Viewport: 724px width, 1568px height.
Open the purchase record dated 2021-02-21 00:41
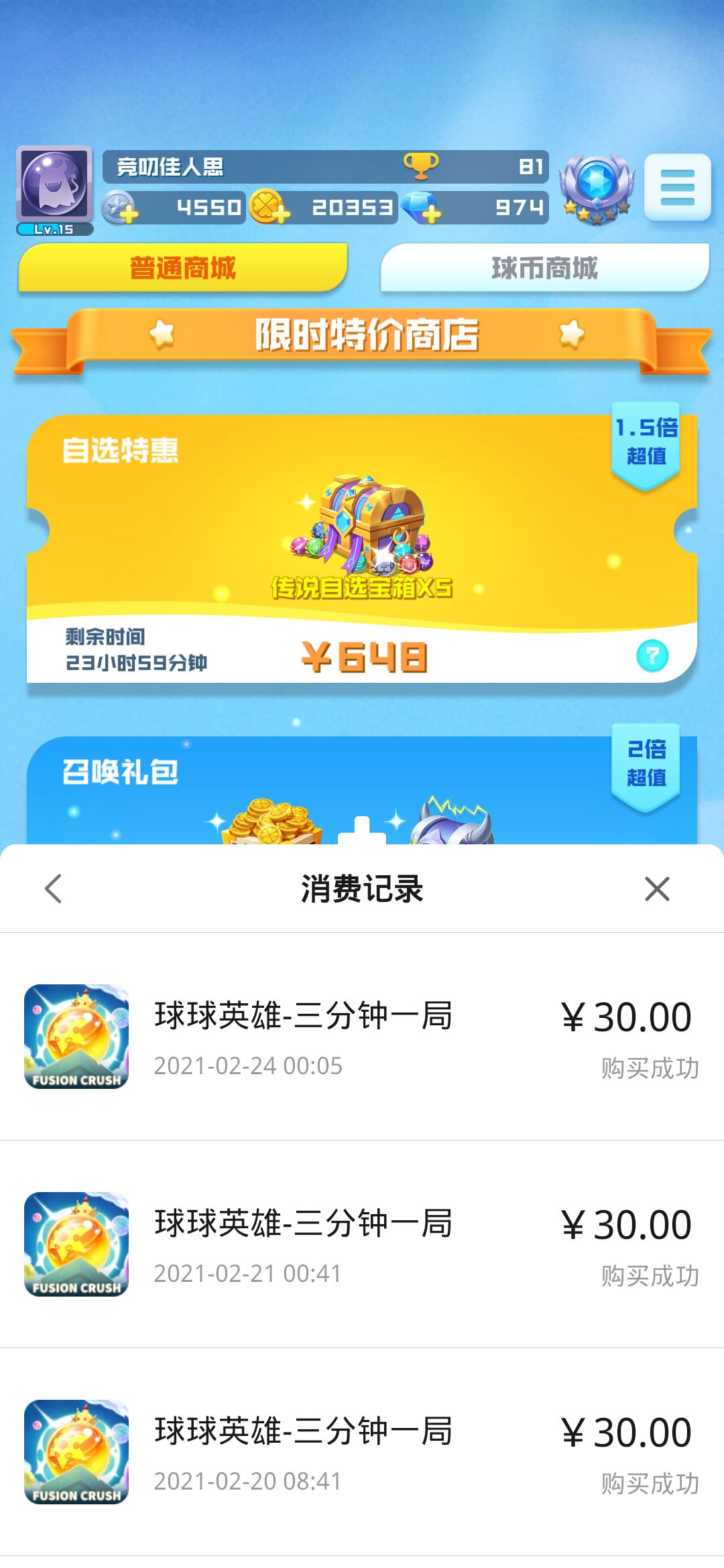[362, 1244]
